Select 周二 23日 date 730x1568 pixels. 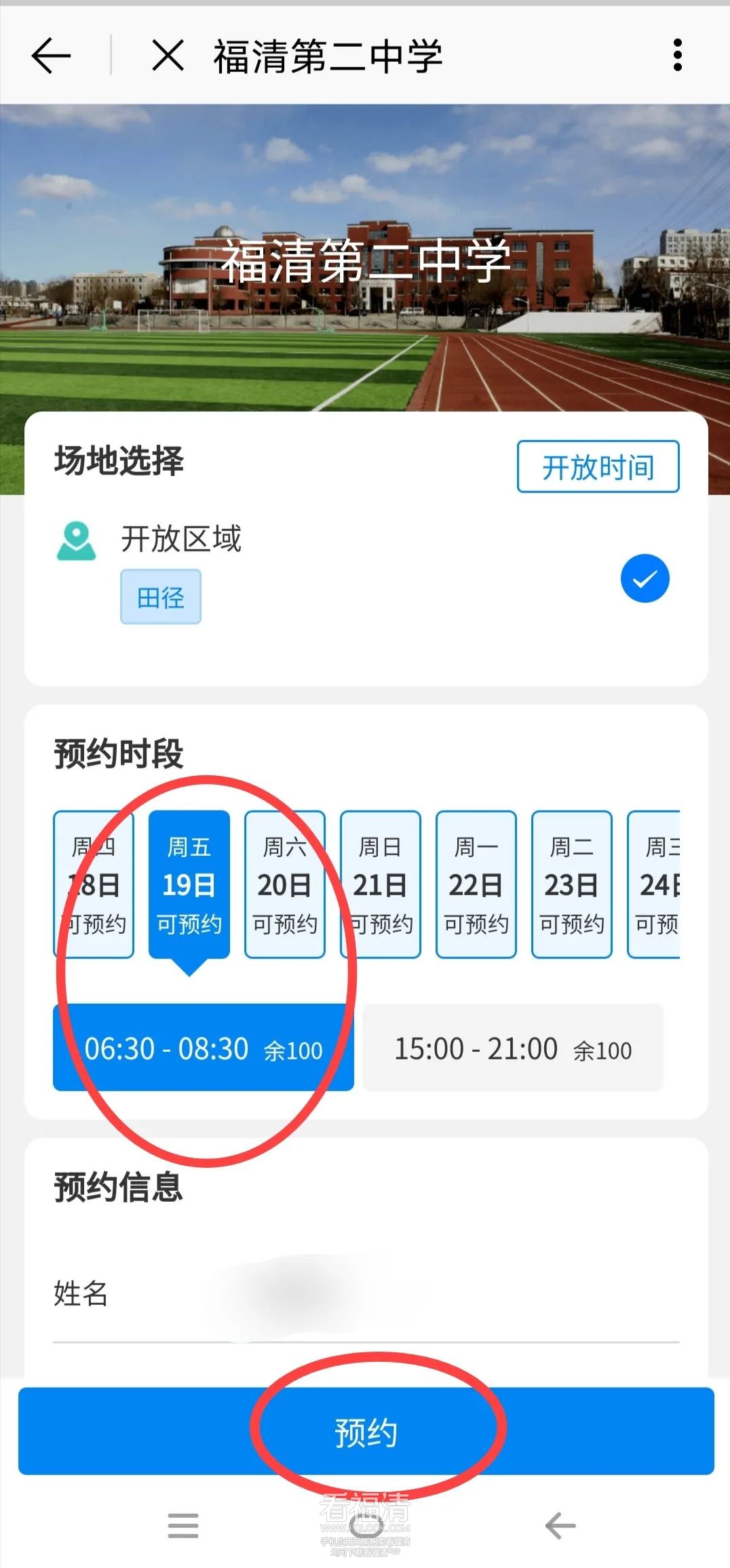572,884
